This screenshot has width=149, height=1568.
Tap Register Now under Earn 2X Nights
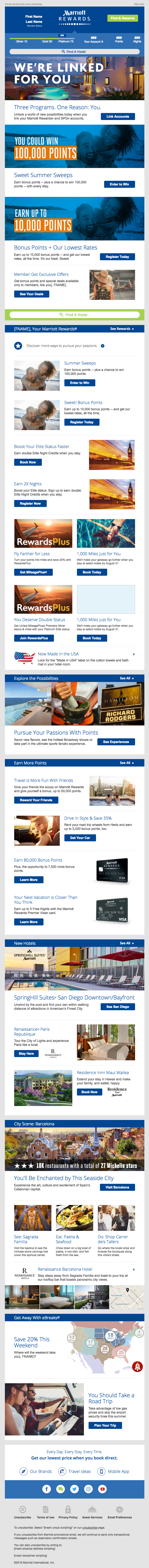30,503
